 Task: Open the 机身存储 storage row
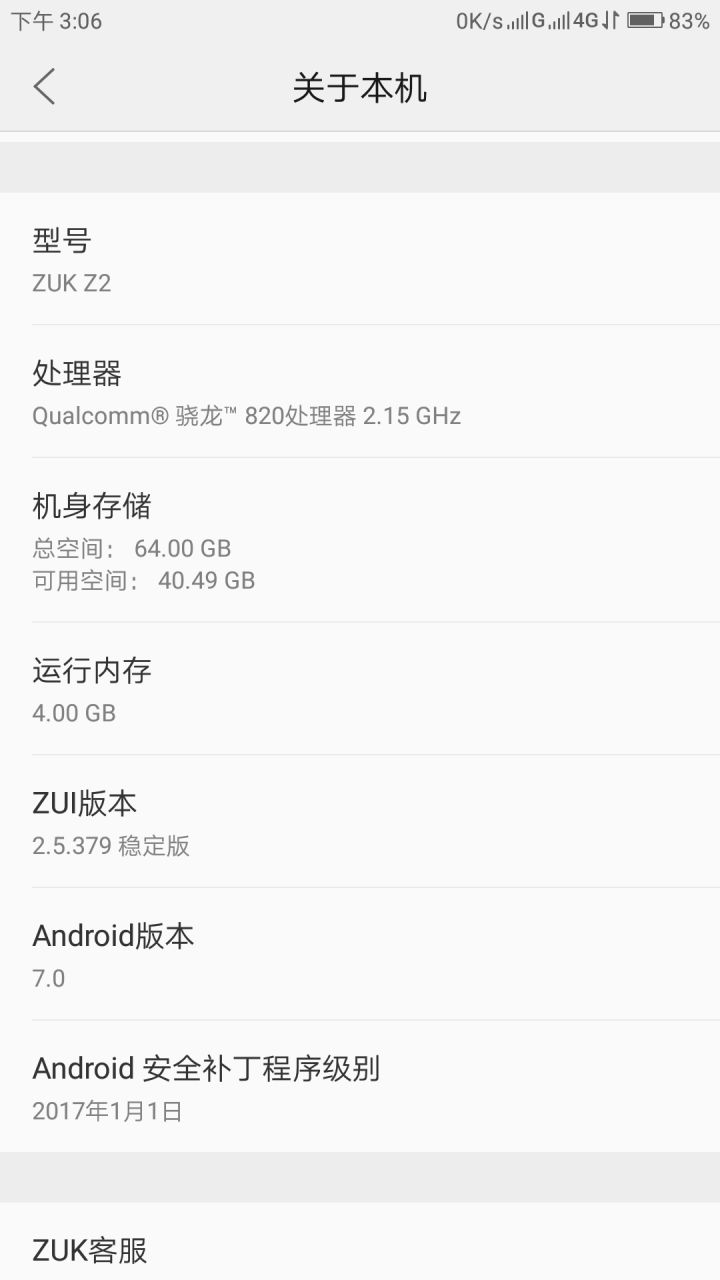pos(360,541)
